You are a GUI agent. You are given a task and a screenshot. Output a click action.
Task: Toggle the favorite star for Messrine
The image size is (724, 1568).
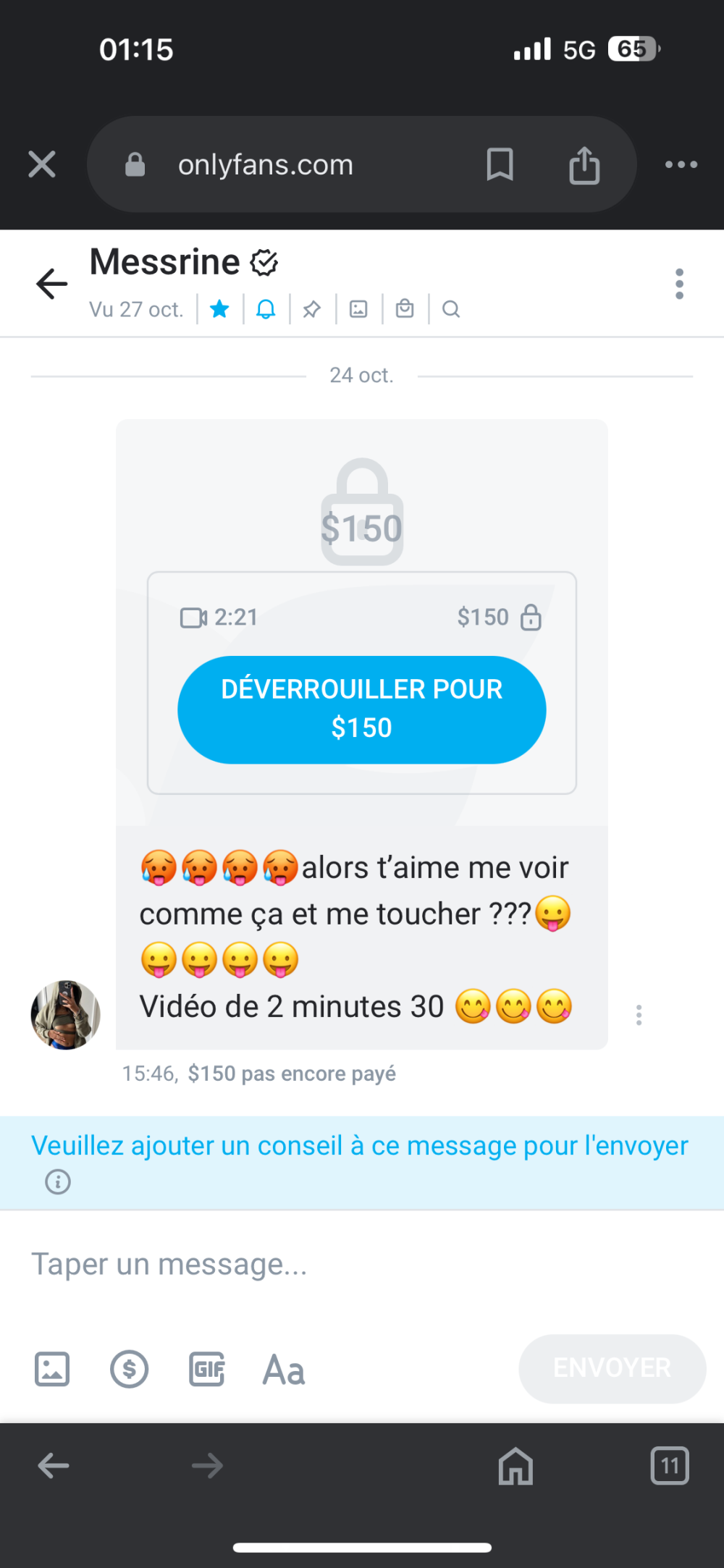(219, 309)
